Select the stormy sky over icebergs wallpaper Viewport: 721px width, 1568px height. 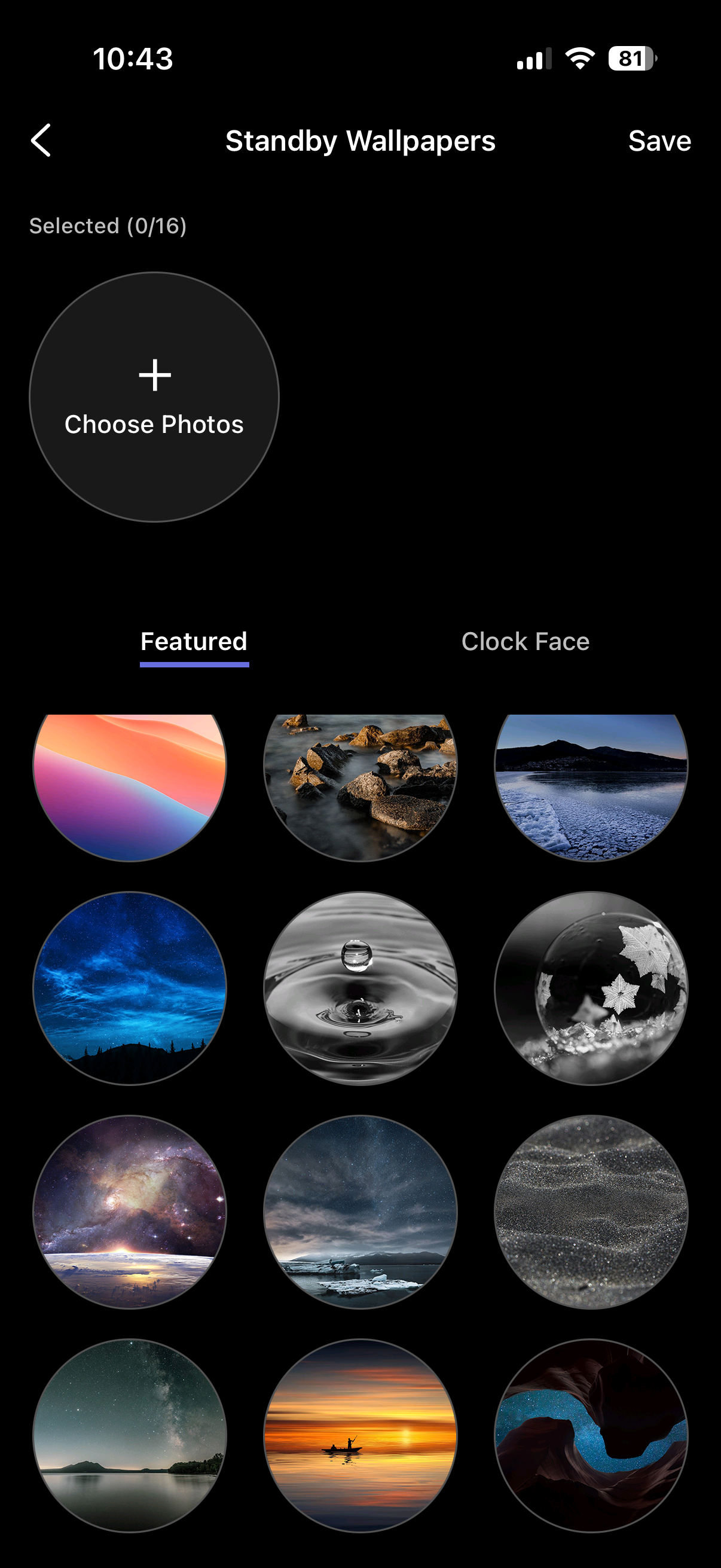click(360, 1212)
